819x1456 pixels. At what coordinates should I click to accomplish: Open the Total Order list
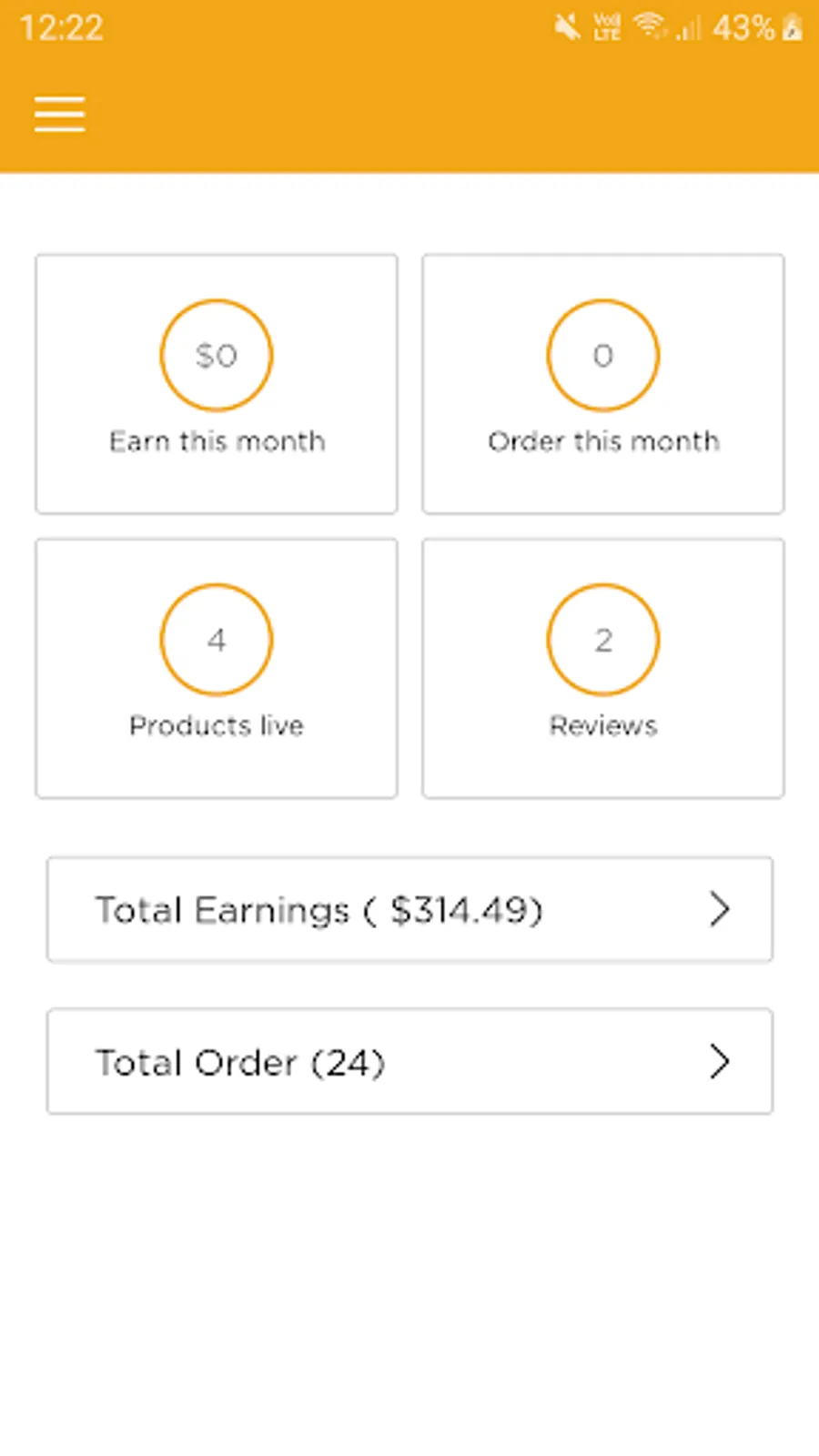409,1061
